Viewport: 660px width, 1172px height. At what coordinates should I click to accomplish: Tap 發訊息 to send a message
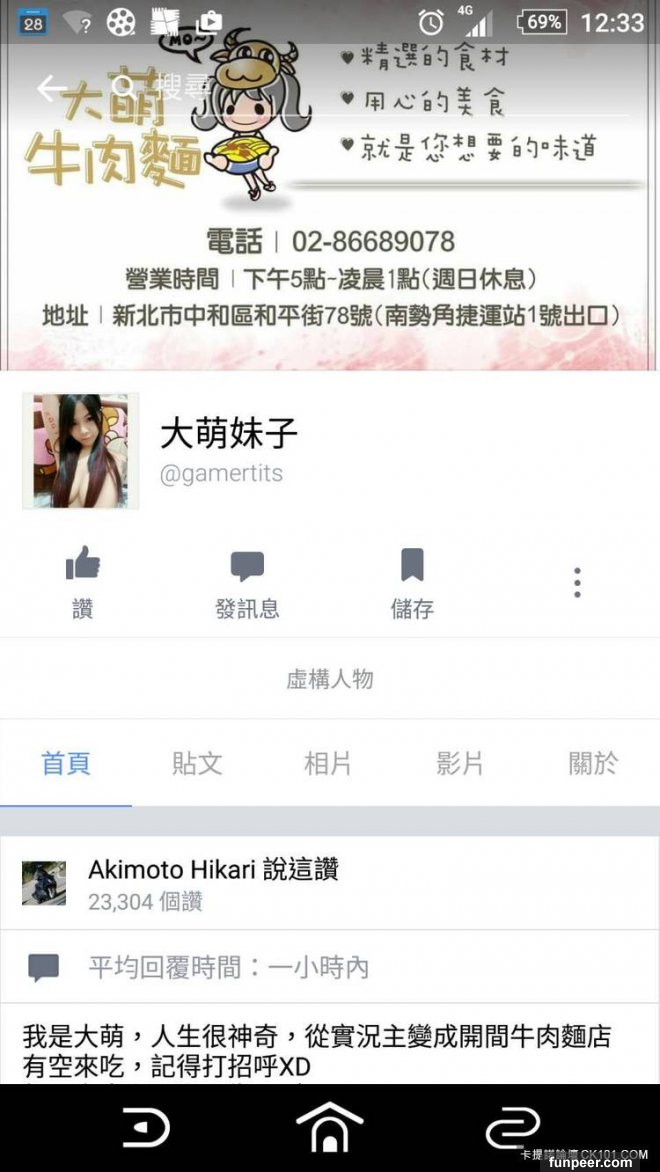(x=247, y=583)
